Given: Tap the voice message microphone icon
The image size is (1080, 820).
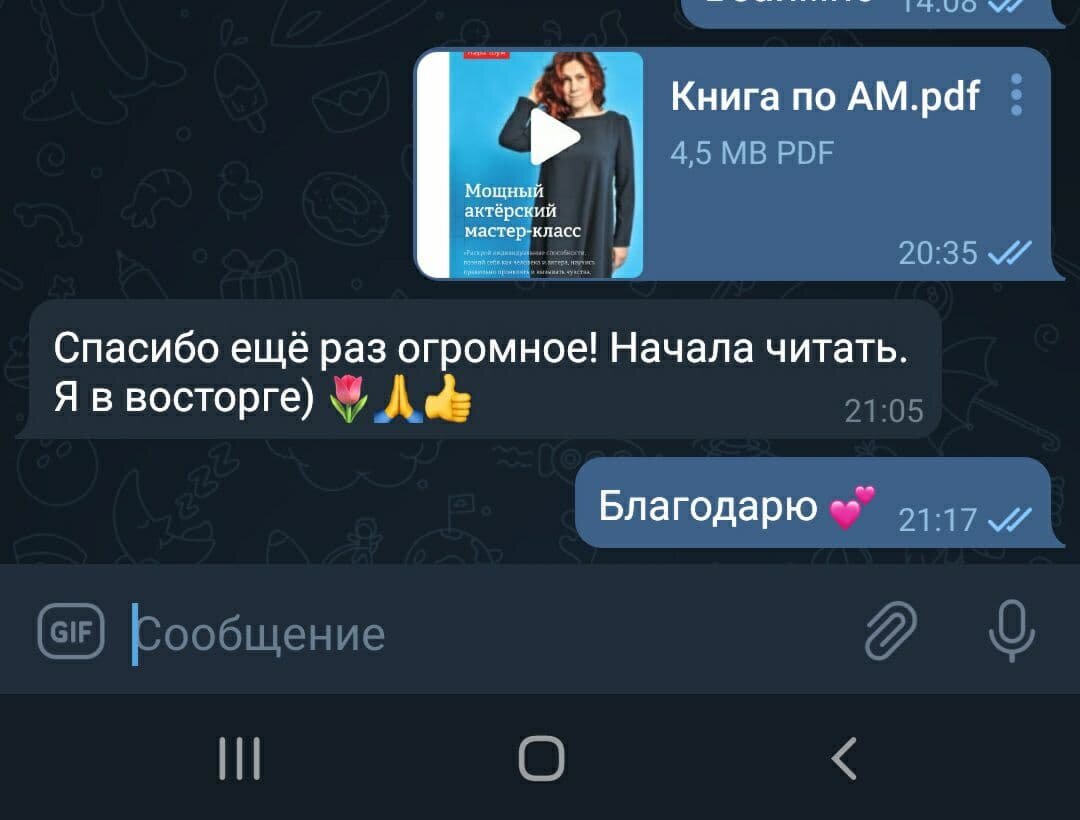Looking at the screenshot, I should coord(1011,631).
